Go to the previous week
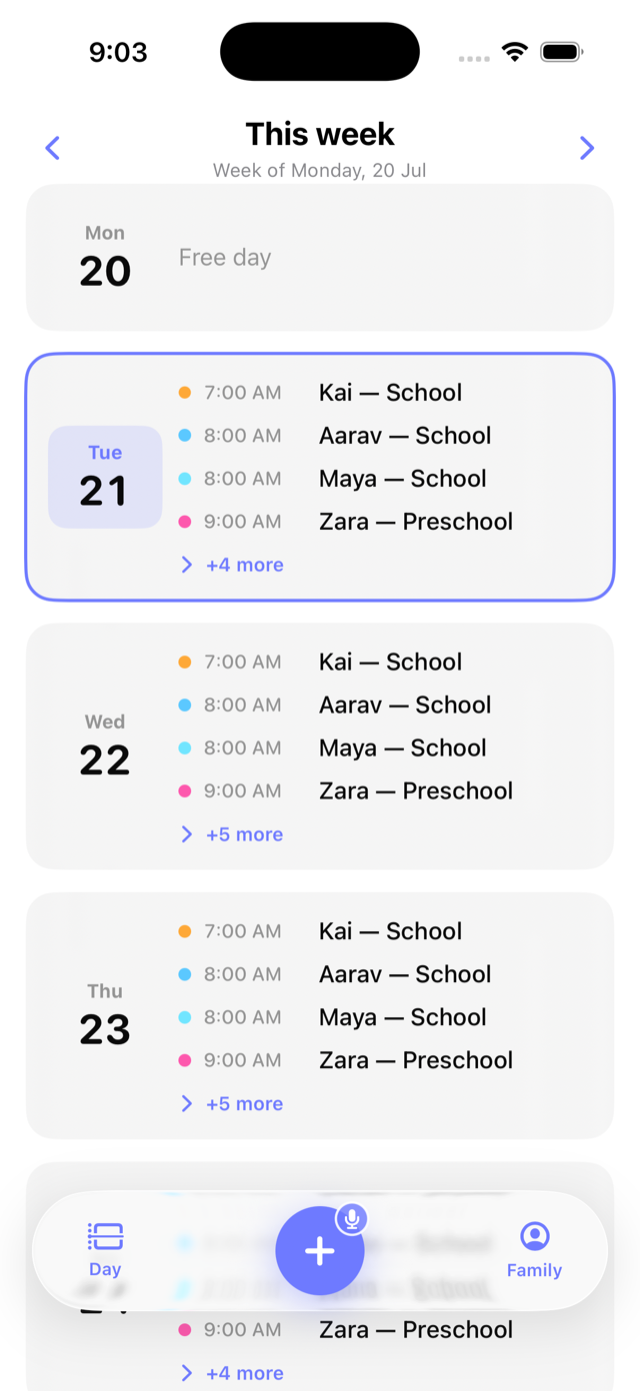640x1391 pixels. pos(53,148)
